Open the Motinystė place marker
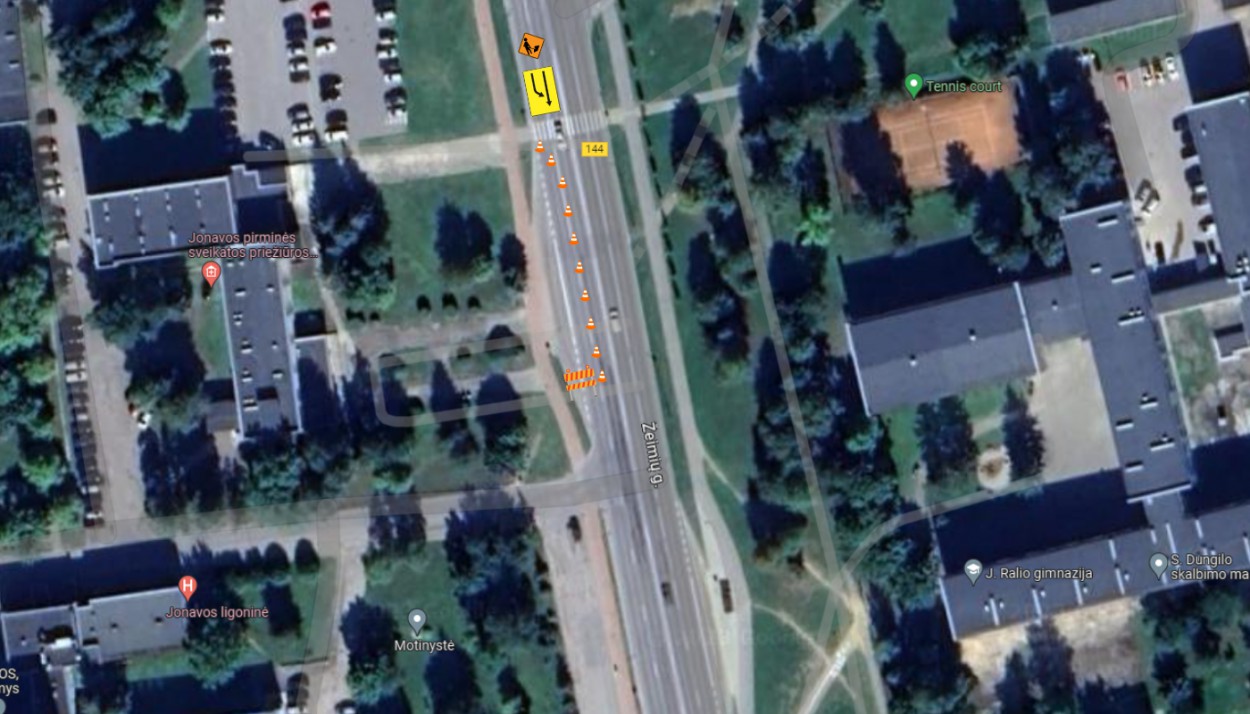The width and height of the screenshot is (1250, 714). point(417,621)
